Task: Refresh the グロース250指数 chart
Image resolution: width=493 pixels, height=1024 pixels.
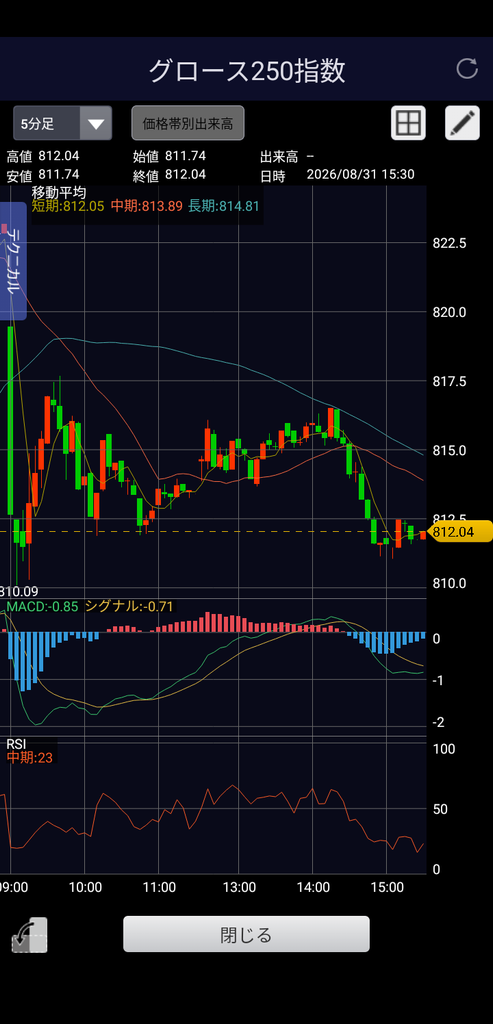Action: tap(467, 69)
